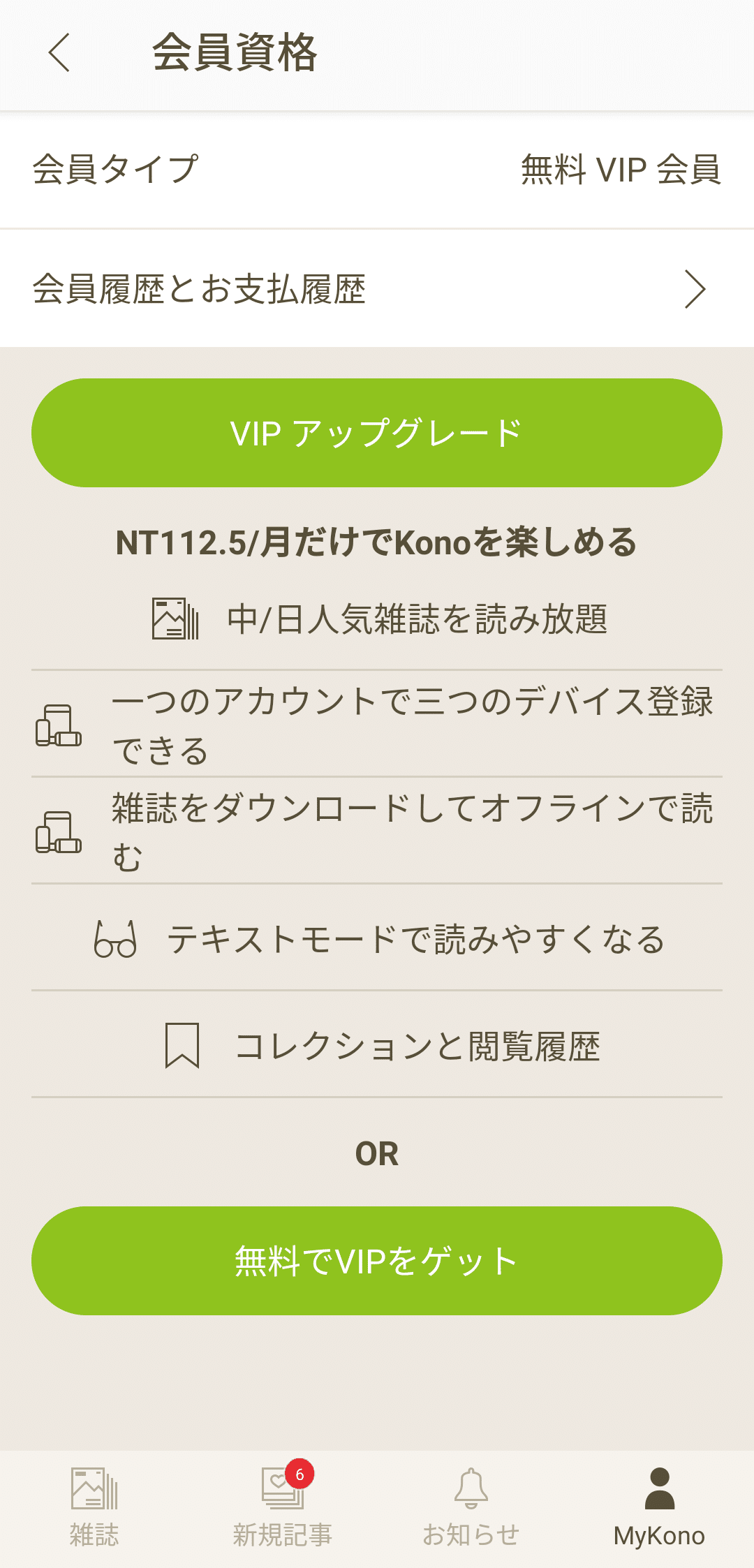Screen dimensions: 754x1568
Task: Switch to the お知らせ tab
Action: pyautogui.click(x=471, y=1508)
